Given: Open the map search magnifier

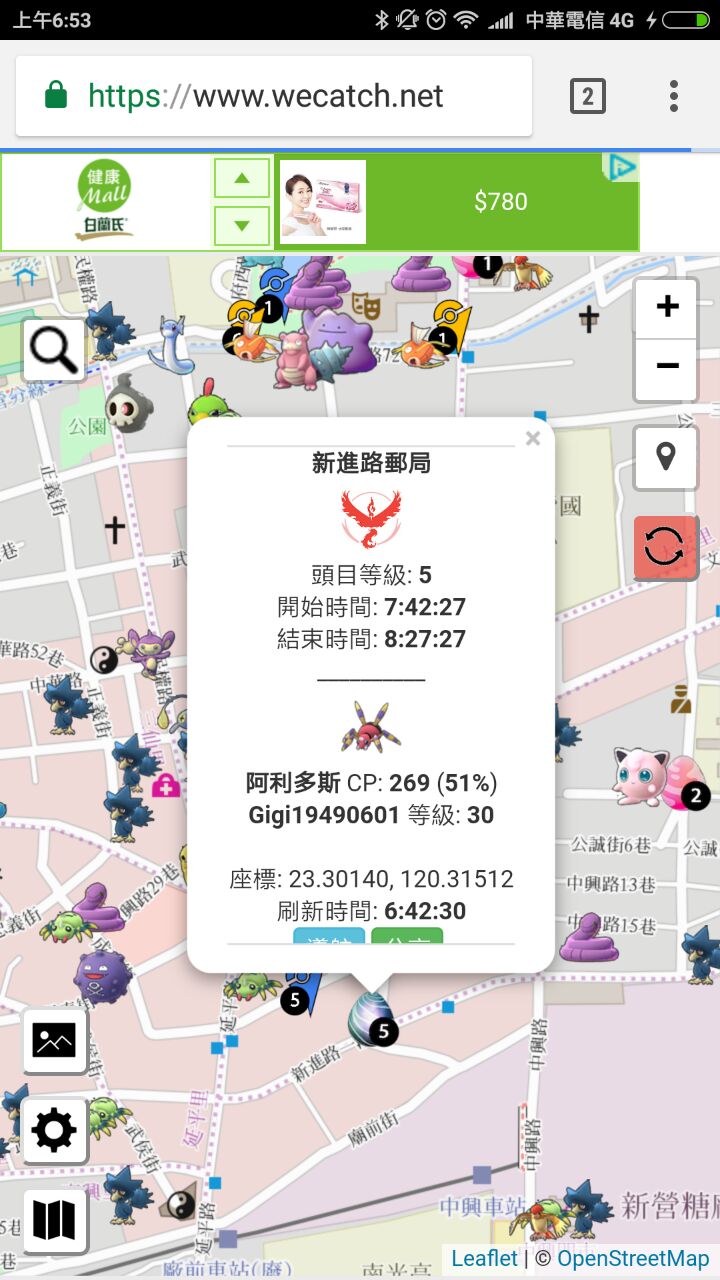Looking at the screenshot, I should coord(54,350).
